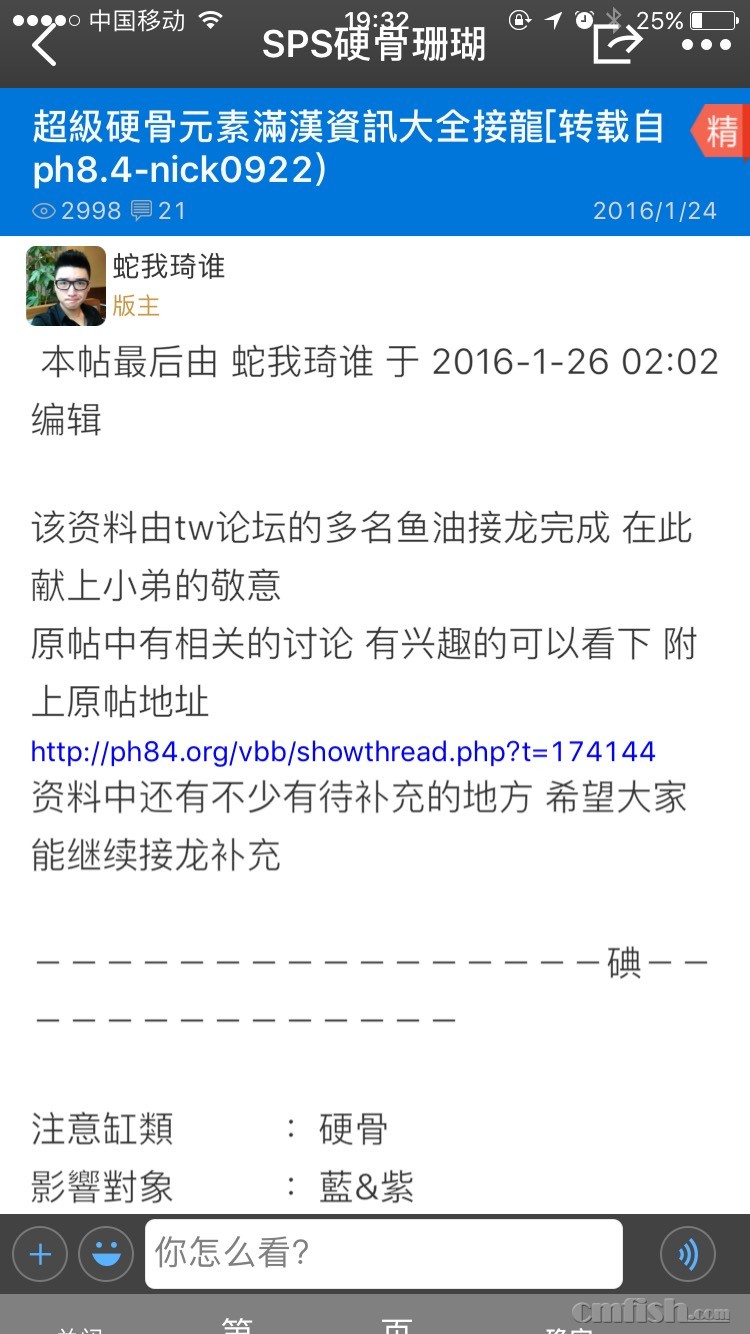Open the three-dot overflow menu
This screenshot has height=1334, width=750.
click(706, 44)
